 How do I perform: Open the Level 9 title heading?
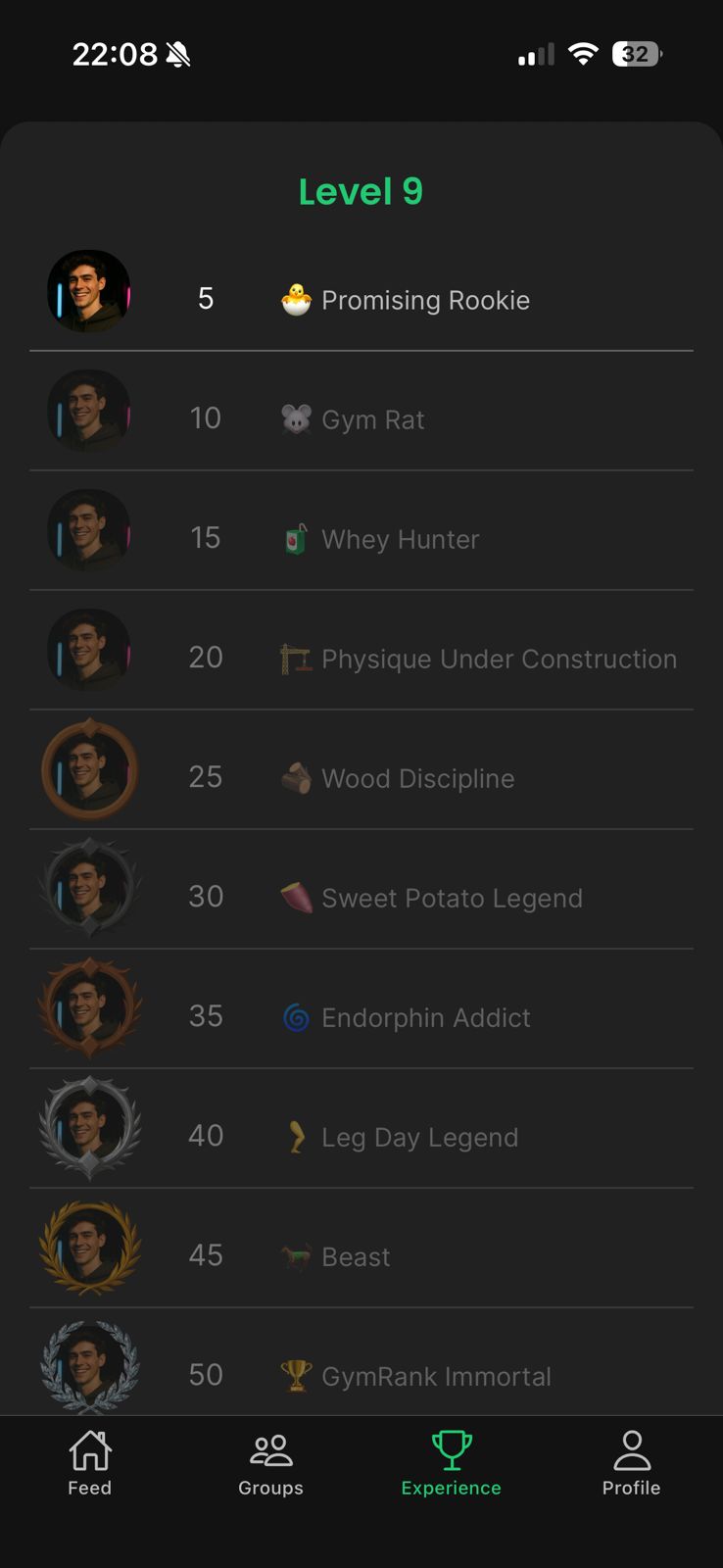[x=361, y=191]
